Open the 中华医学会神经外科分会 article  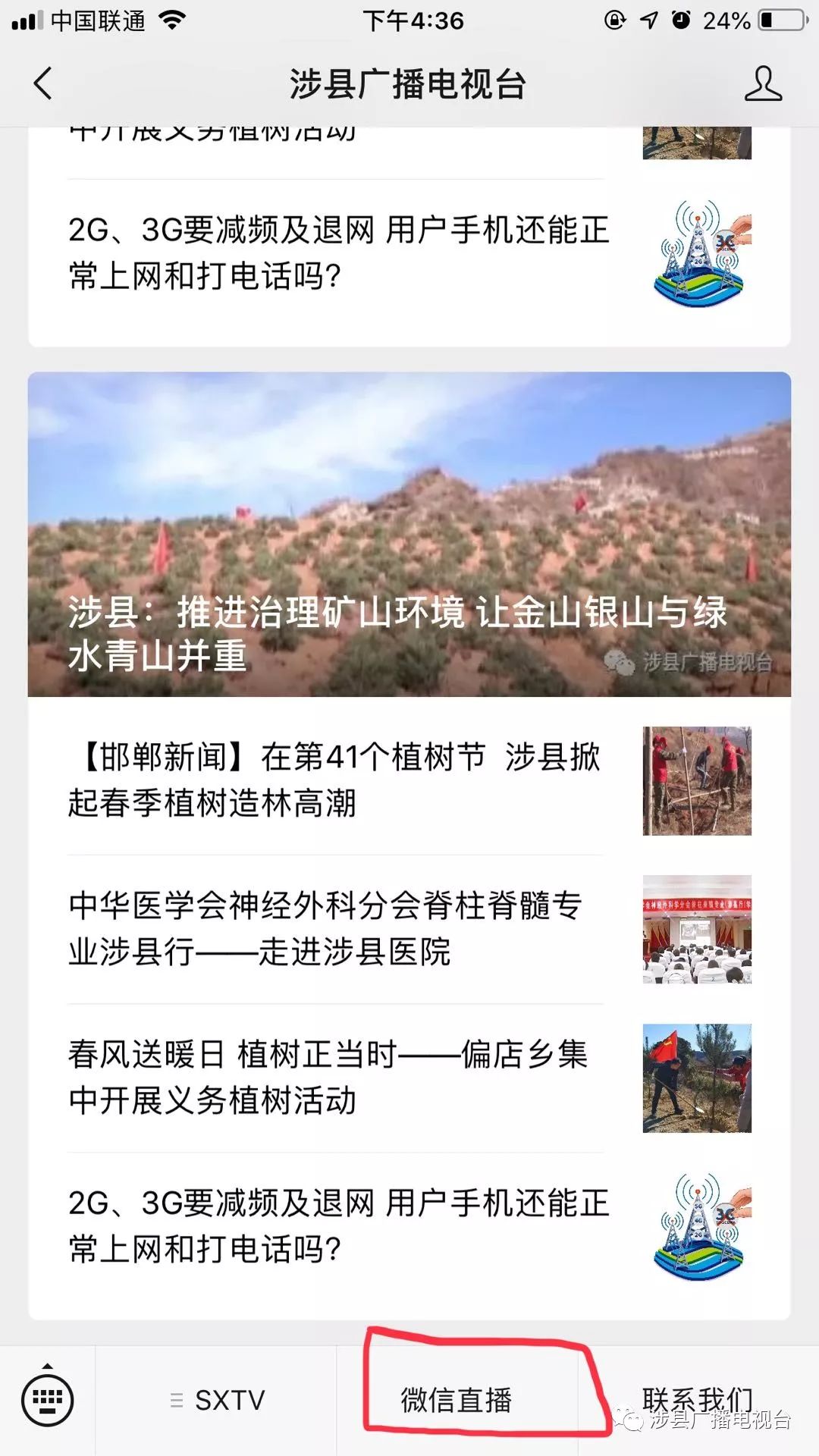(409, 929)
